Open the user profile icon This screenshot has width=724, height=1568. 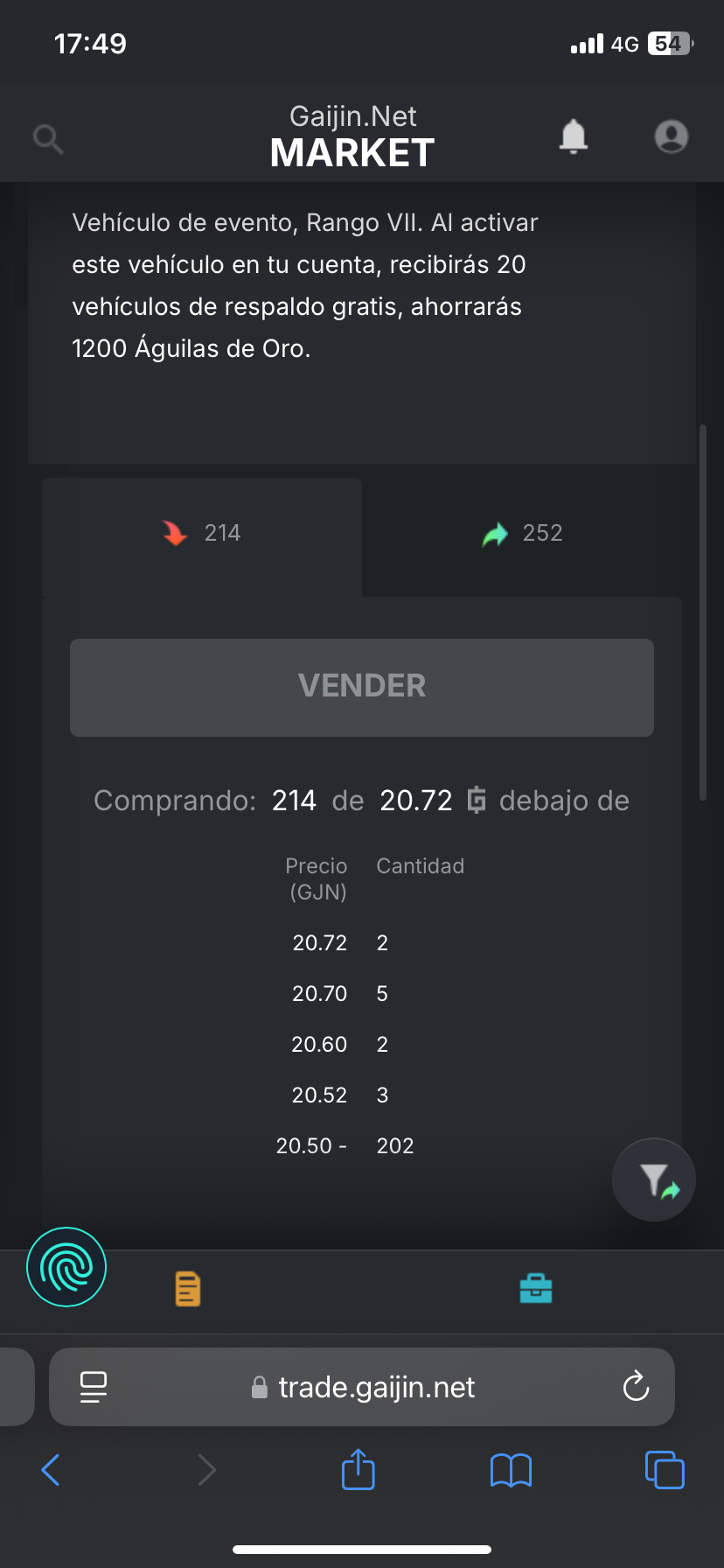672,136
